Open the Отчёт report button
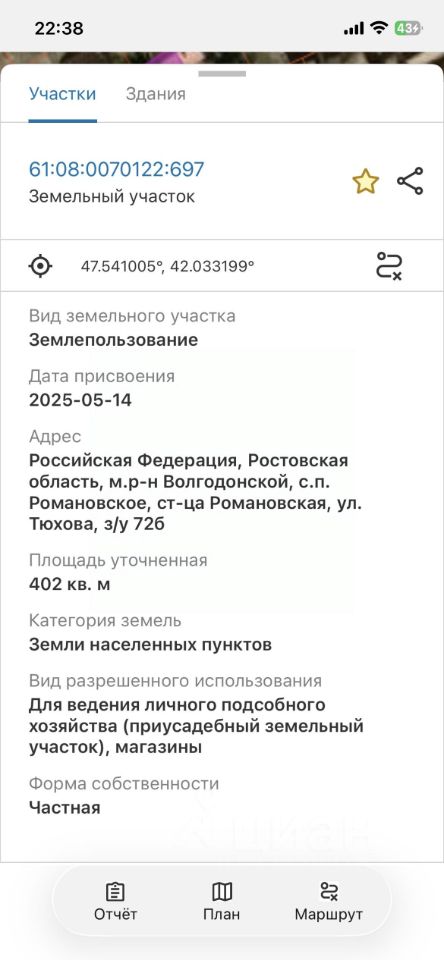The image size is (444, 960). tap(115, 901)
